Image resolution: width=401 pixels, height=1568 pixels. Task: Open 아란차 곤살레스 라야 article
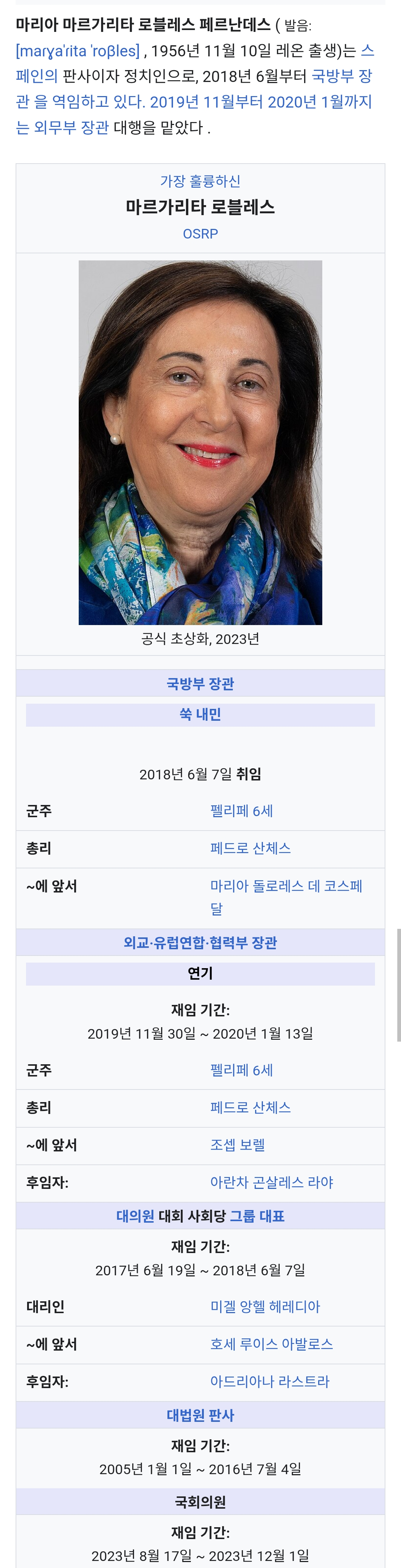(x=271, y=1182)
